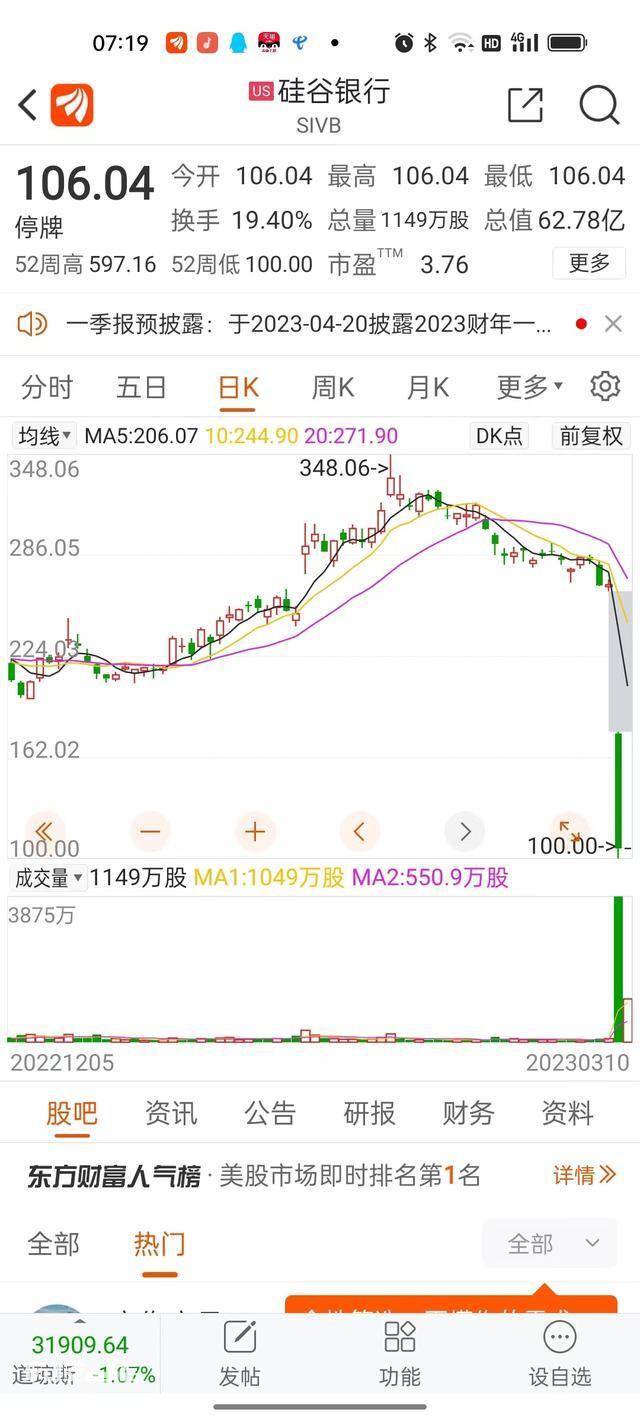Expand the 均线 indicator dropdown
This screenshot has width=640, height=1422.
(x=45, y=436)
